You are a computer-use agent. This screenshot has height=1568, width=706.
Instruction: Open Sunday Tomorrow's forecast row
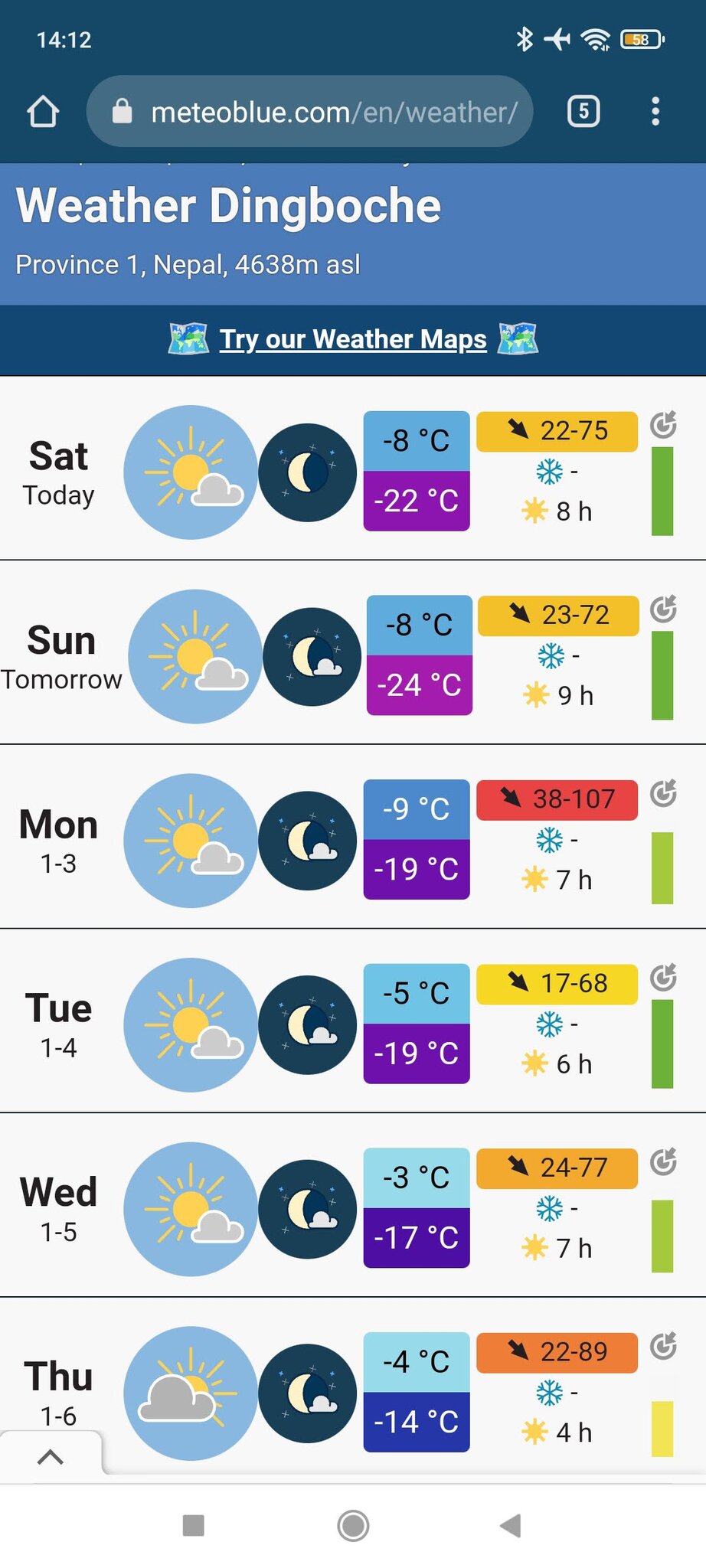353,653
